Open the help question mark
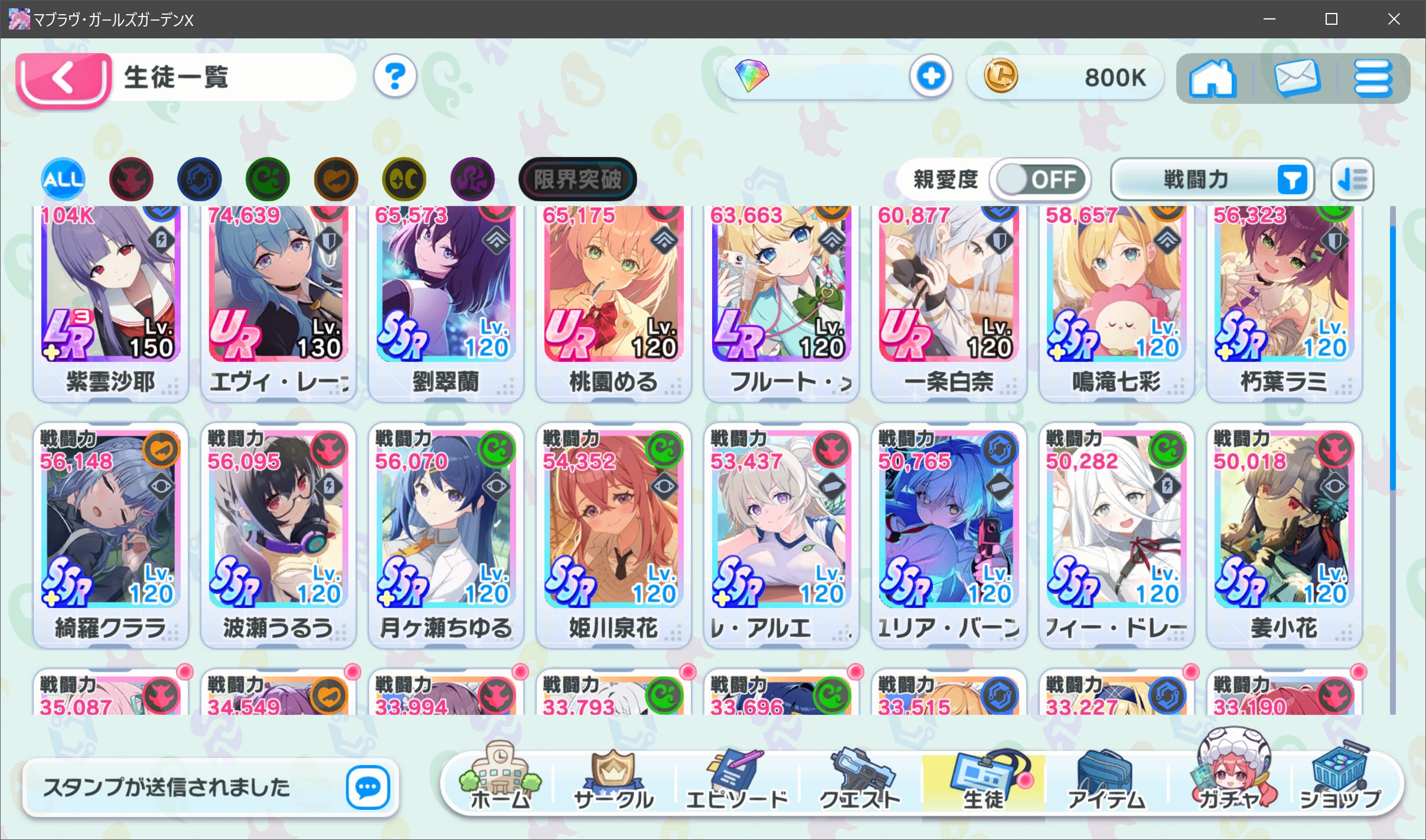The image size is (1426, 840). (395, 77)
